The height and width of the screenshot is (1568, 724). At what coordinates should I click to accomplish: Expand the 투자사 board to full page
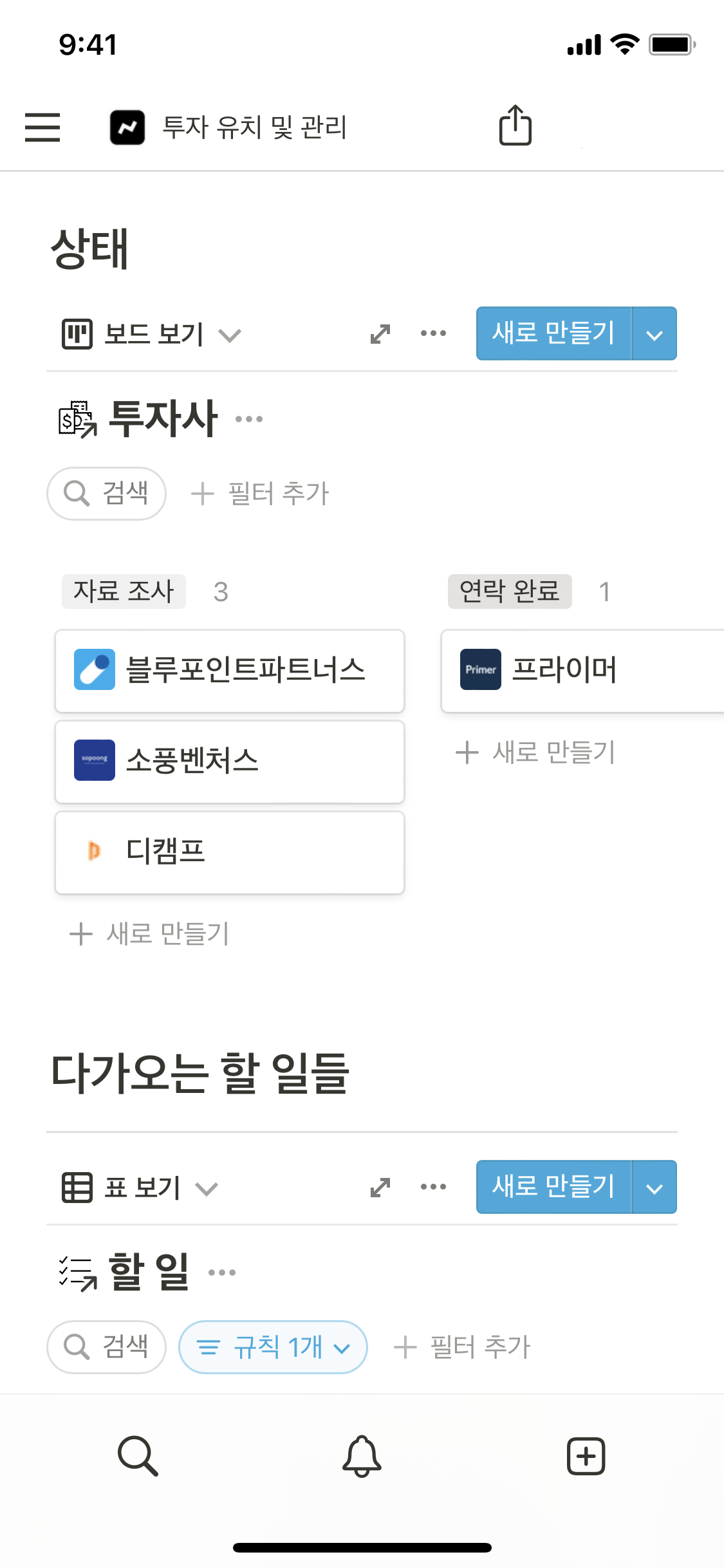tap(380, 333)
